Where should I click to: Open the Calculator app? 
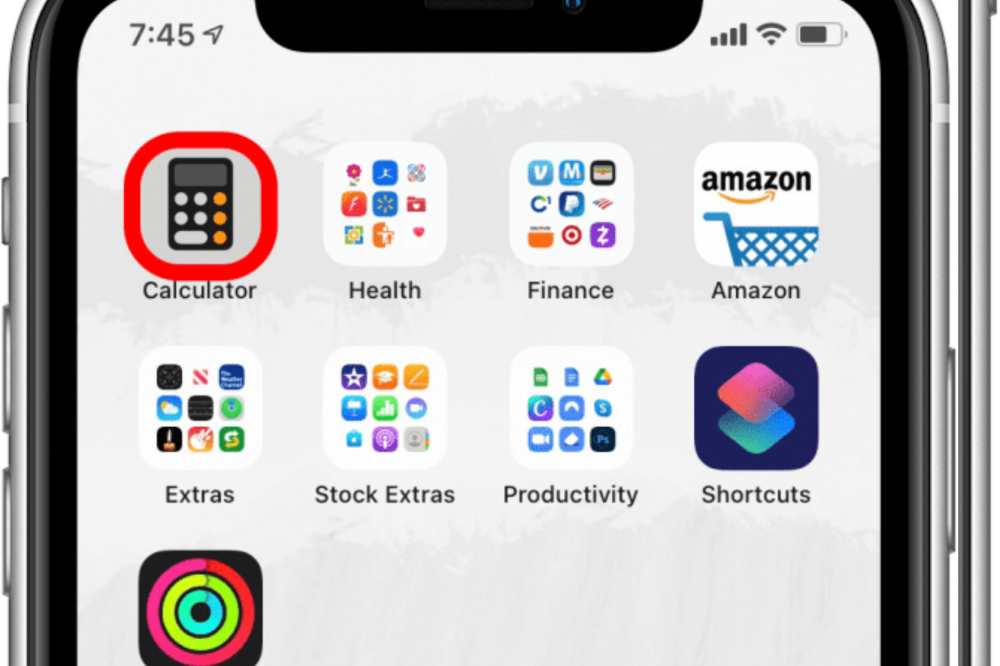coord(200,204)
